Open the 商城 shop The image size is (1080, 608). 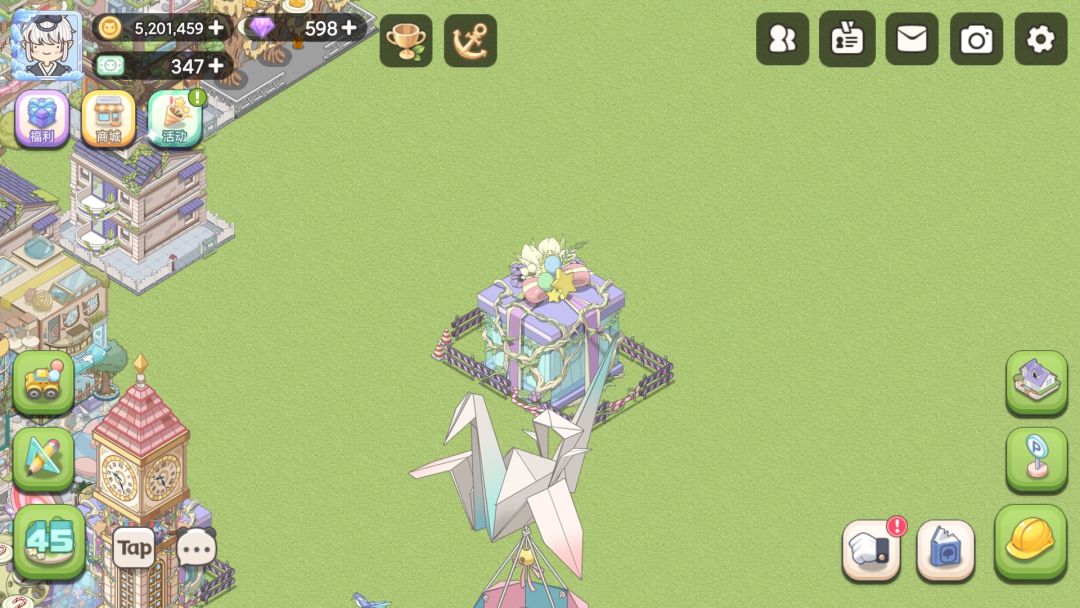(x=108, y=118)
